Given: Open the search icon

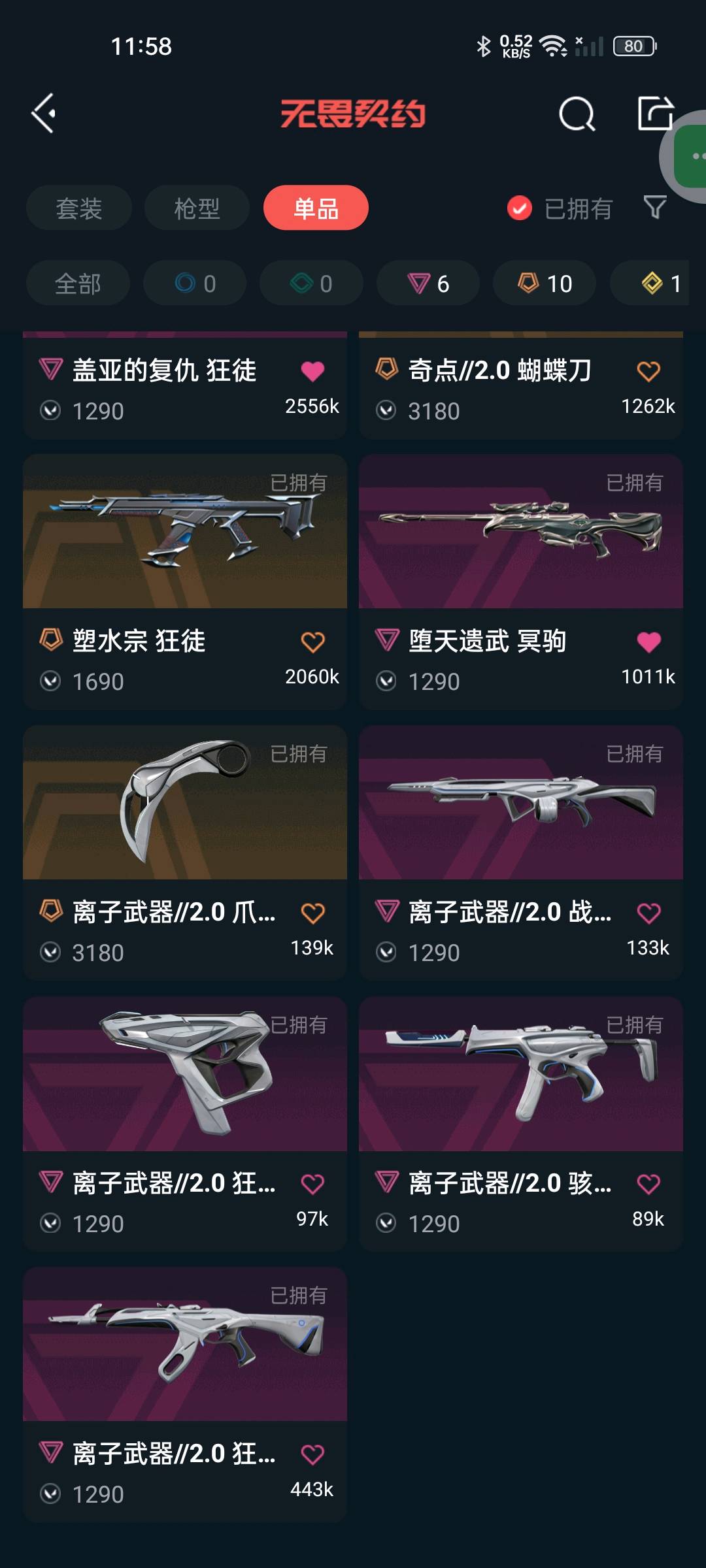Looking at the screenshot, I should (x=577, y=114).
